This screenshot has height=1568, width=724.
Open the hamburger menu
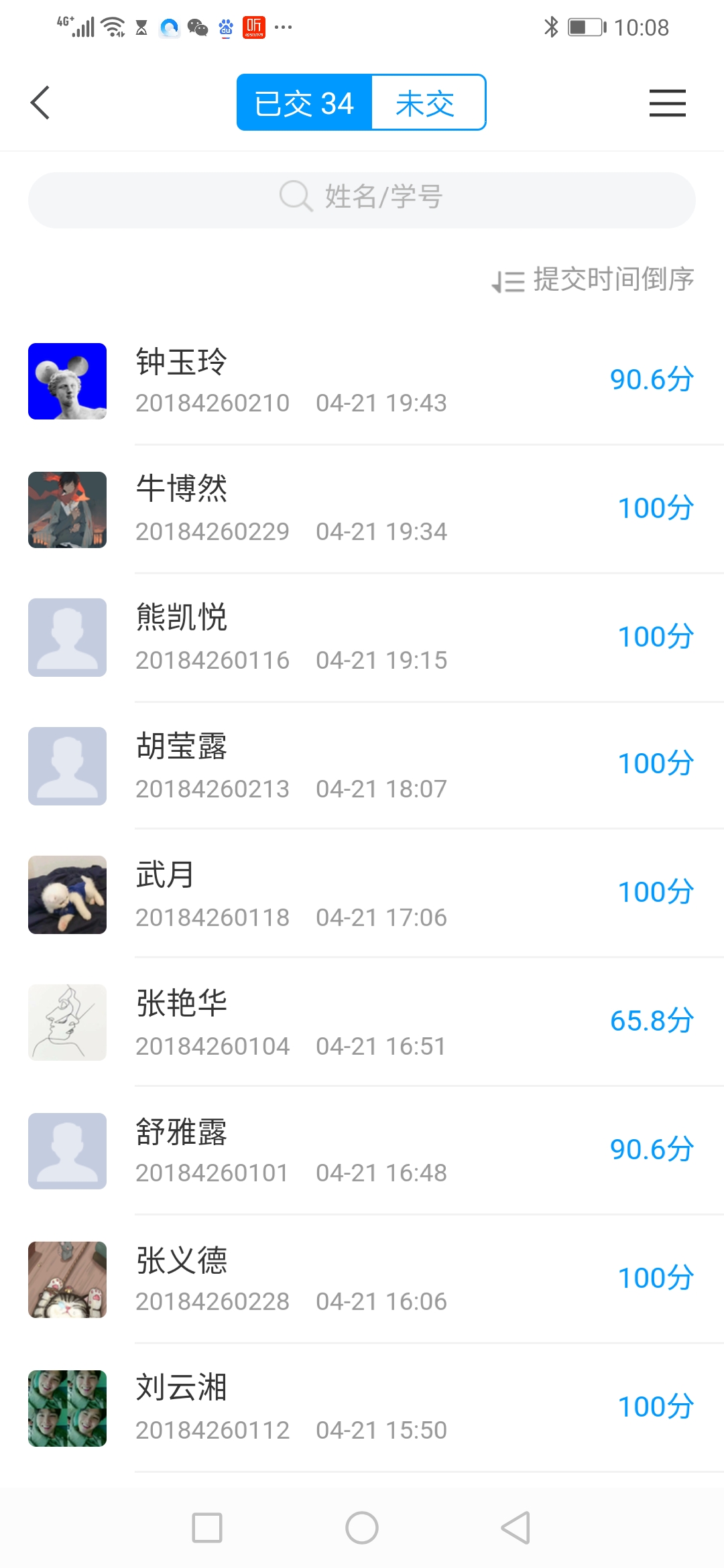667,103
